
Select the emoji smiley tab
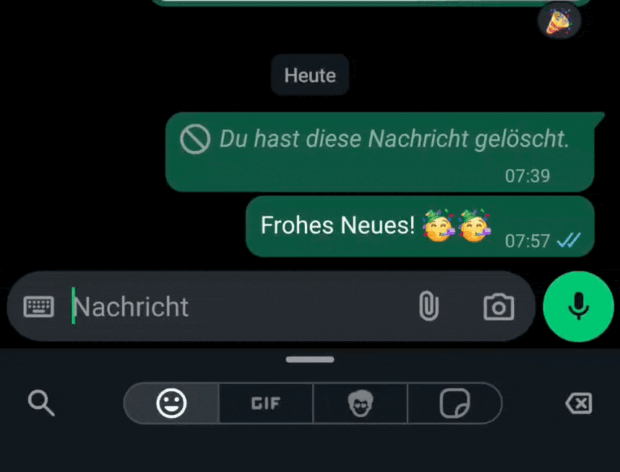(x=172, y=403)
